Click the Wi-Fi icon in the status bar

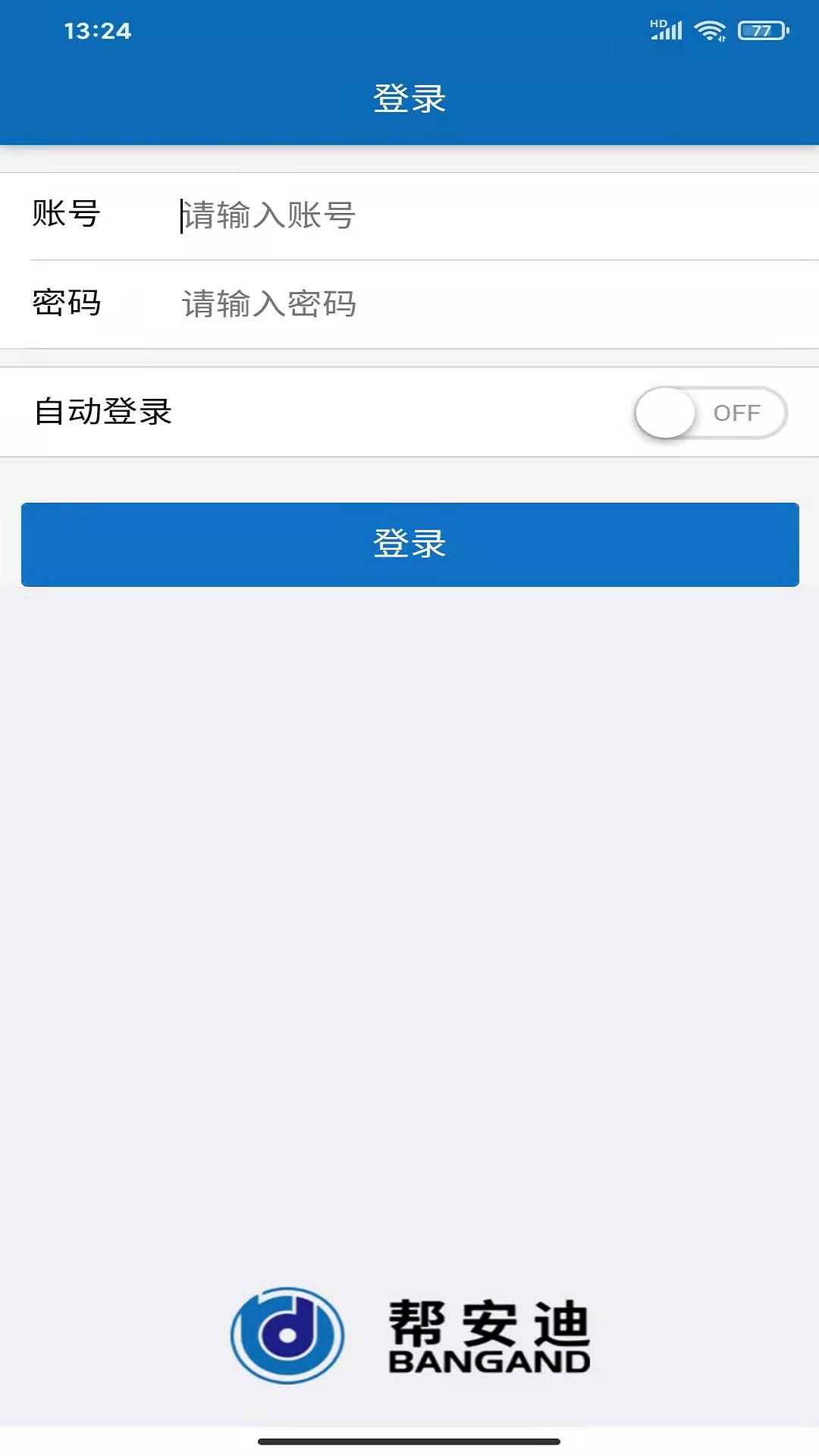[709, 30]
